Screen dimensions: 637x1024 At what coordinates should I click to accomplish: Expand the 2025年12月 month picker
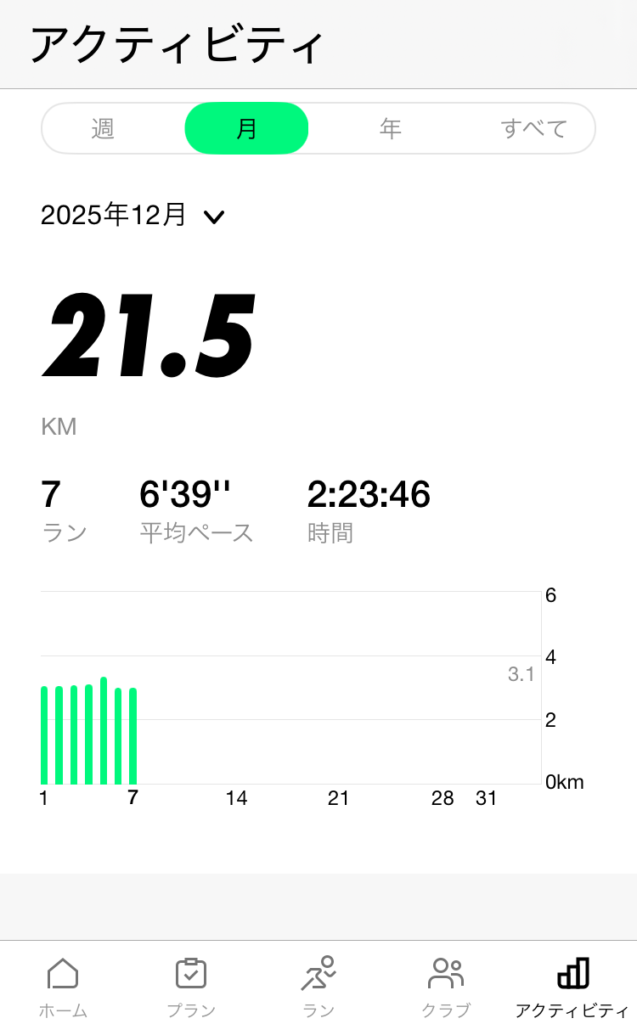[x=133, y=215]
